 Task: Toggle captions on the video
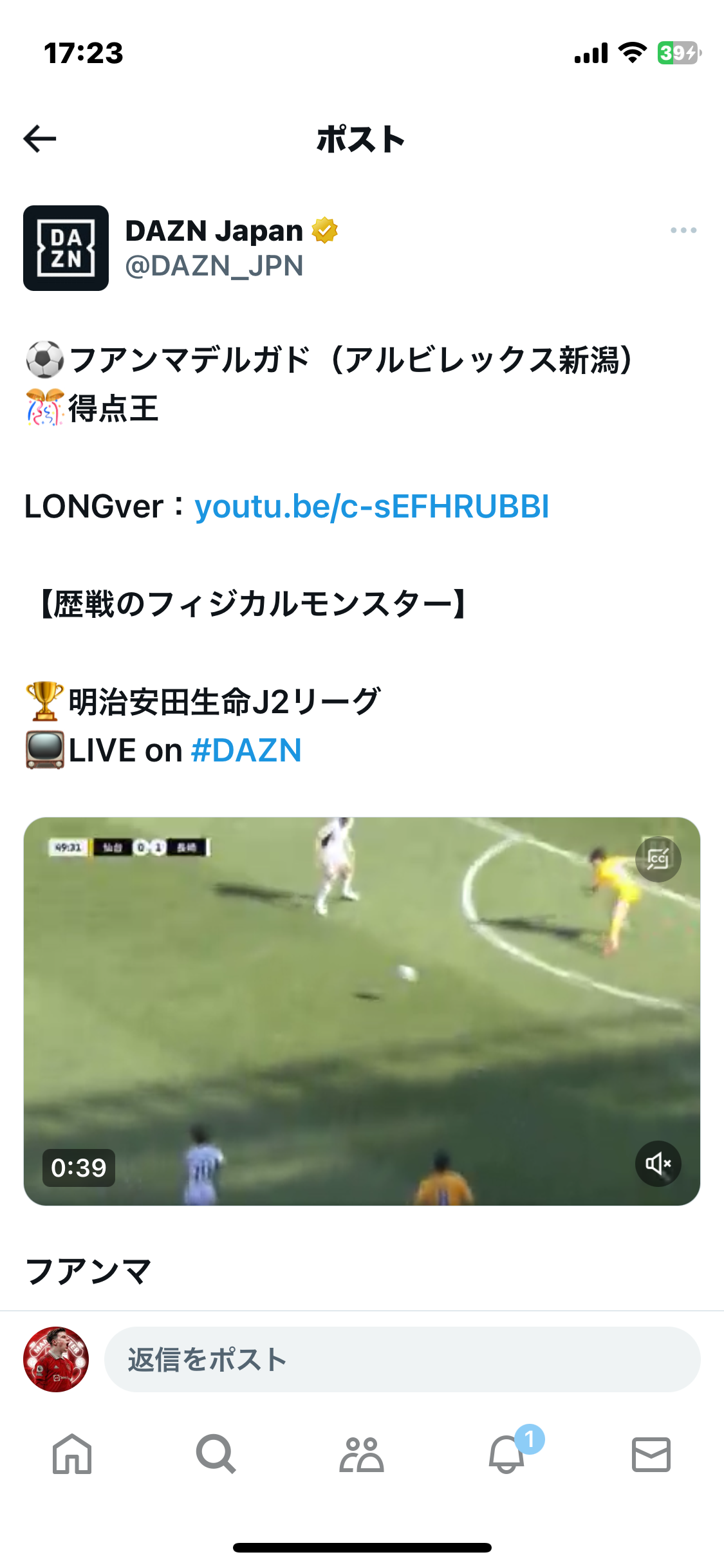[658, 859]
